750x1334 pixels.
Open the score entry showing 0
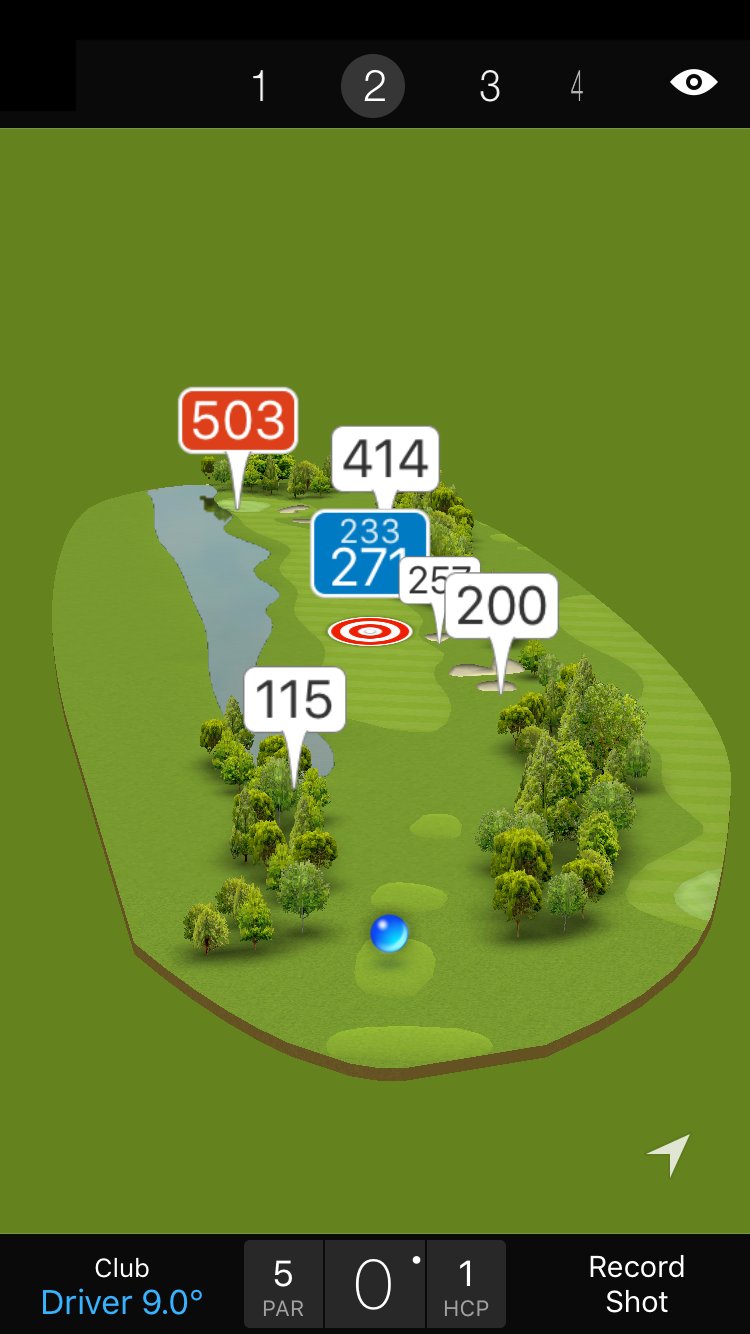click(374, 1285)
